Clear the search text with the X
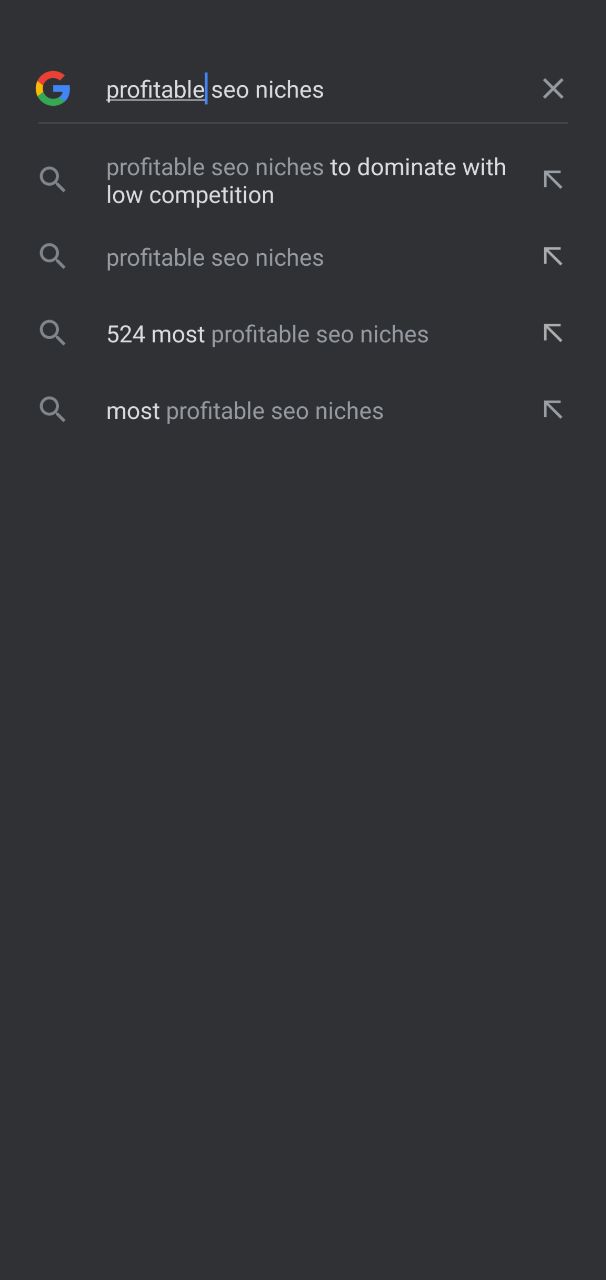Screen dimensions: 606x1280 point(553,89)
